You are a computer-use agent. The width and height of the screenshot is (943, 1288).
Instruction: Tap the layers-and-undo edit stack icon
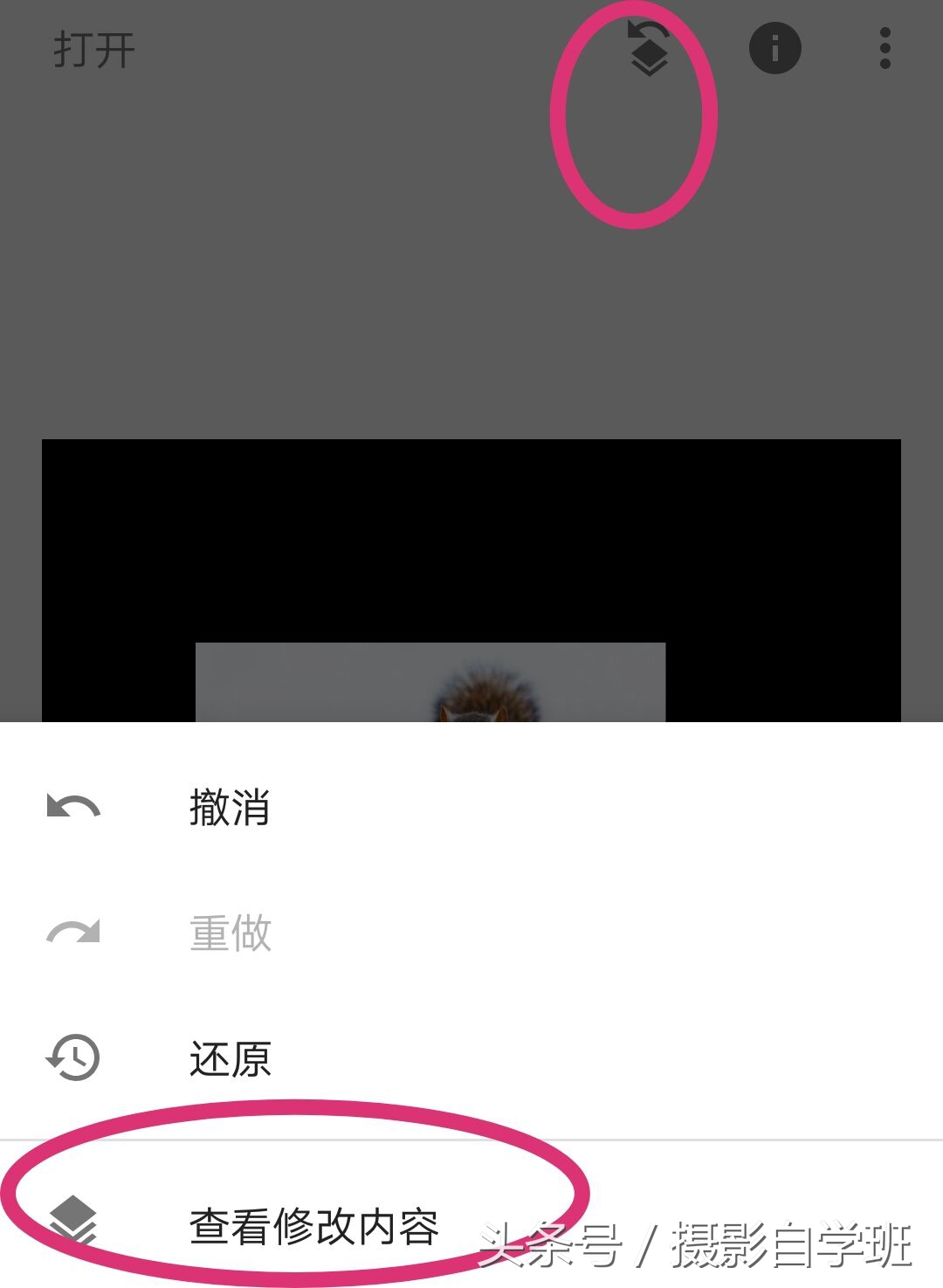coord(648,49)
